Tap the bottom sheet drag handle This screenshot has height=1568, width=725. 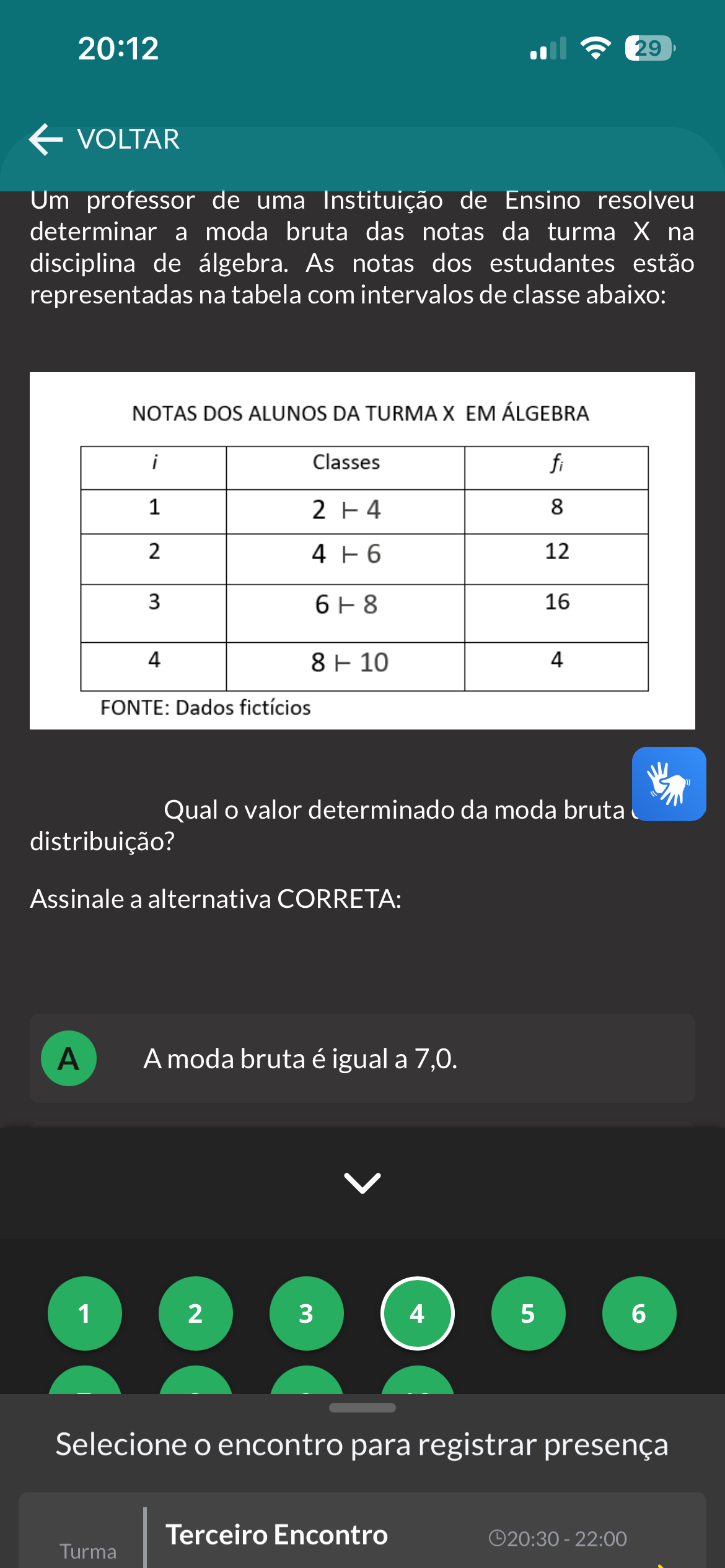click(x=362, y=1408)
